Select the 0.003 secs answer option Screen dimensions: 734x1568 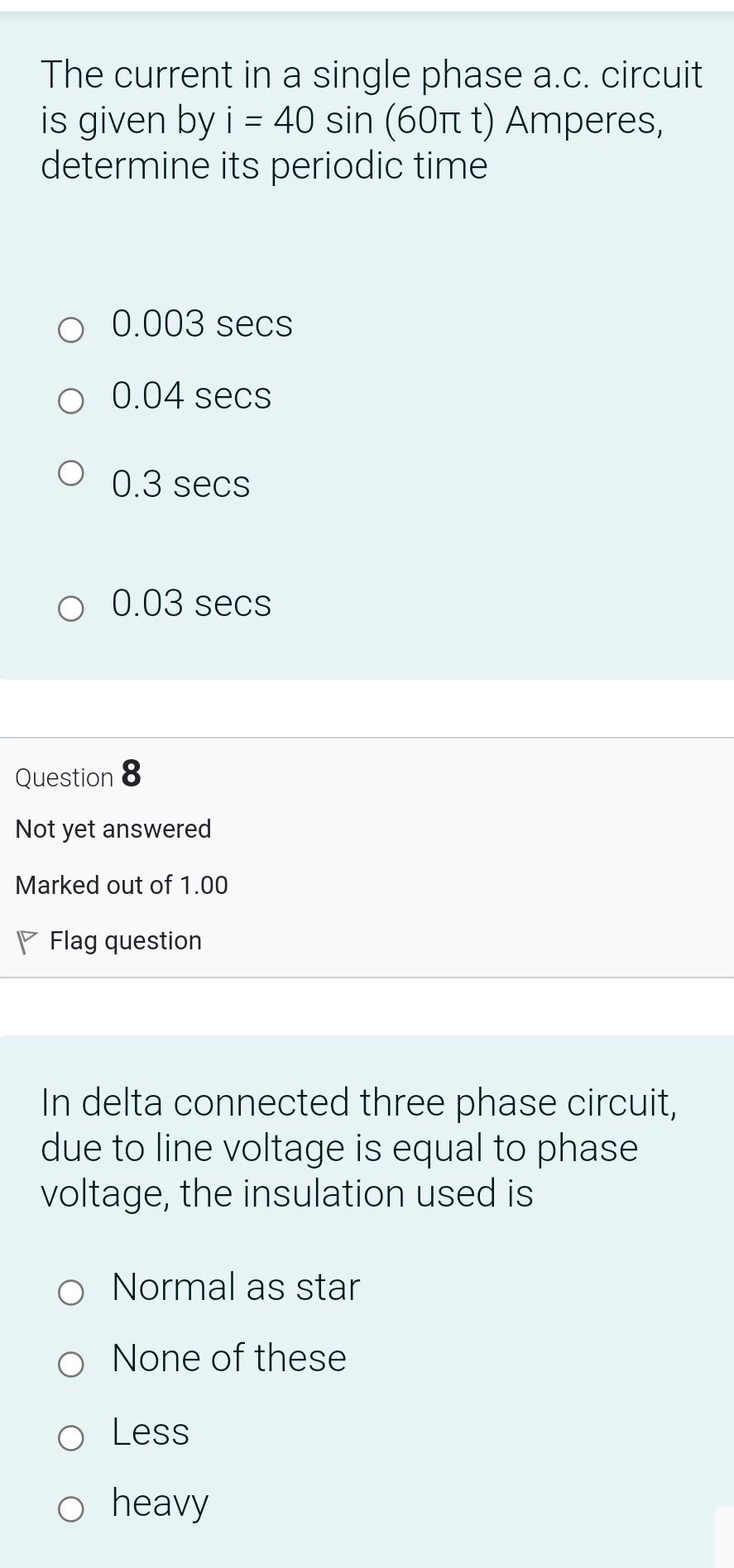click(x=71, y=331)
